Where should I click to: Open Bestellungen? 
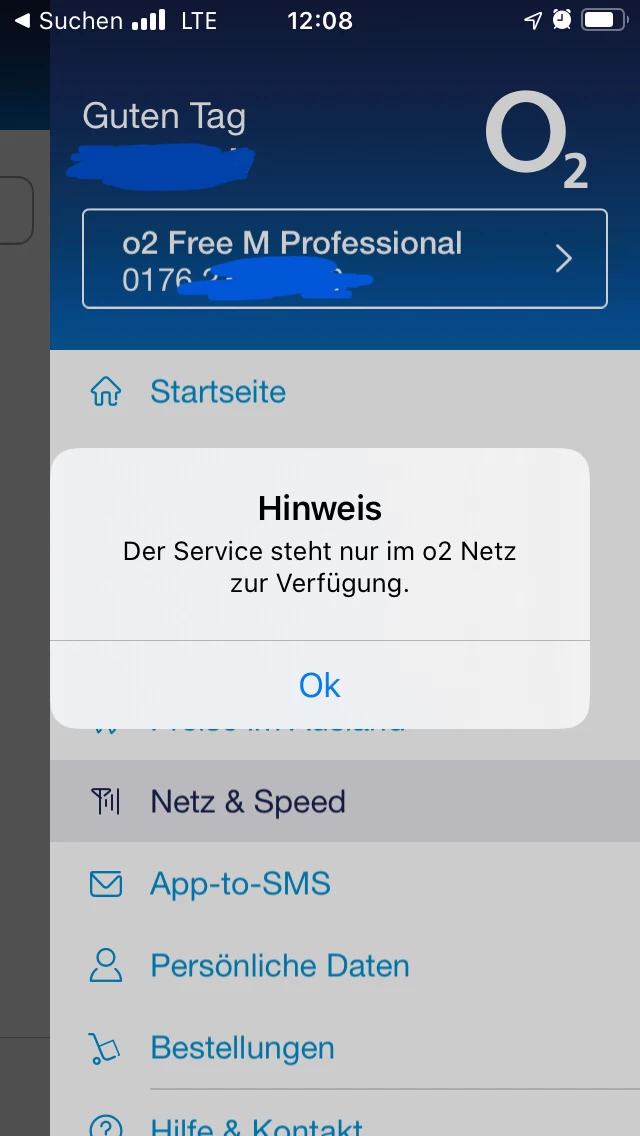pos(242,1048)
